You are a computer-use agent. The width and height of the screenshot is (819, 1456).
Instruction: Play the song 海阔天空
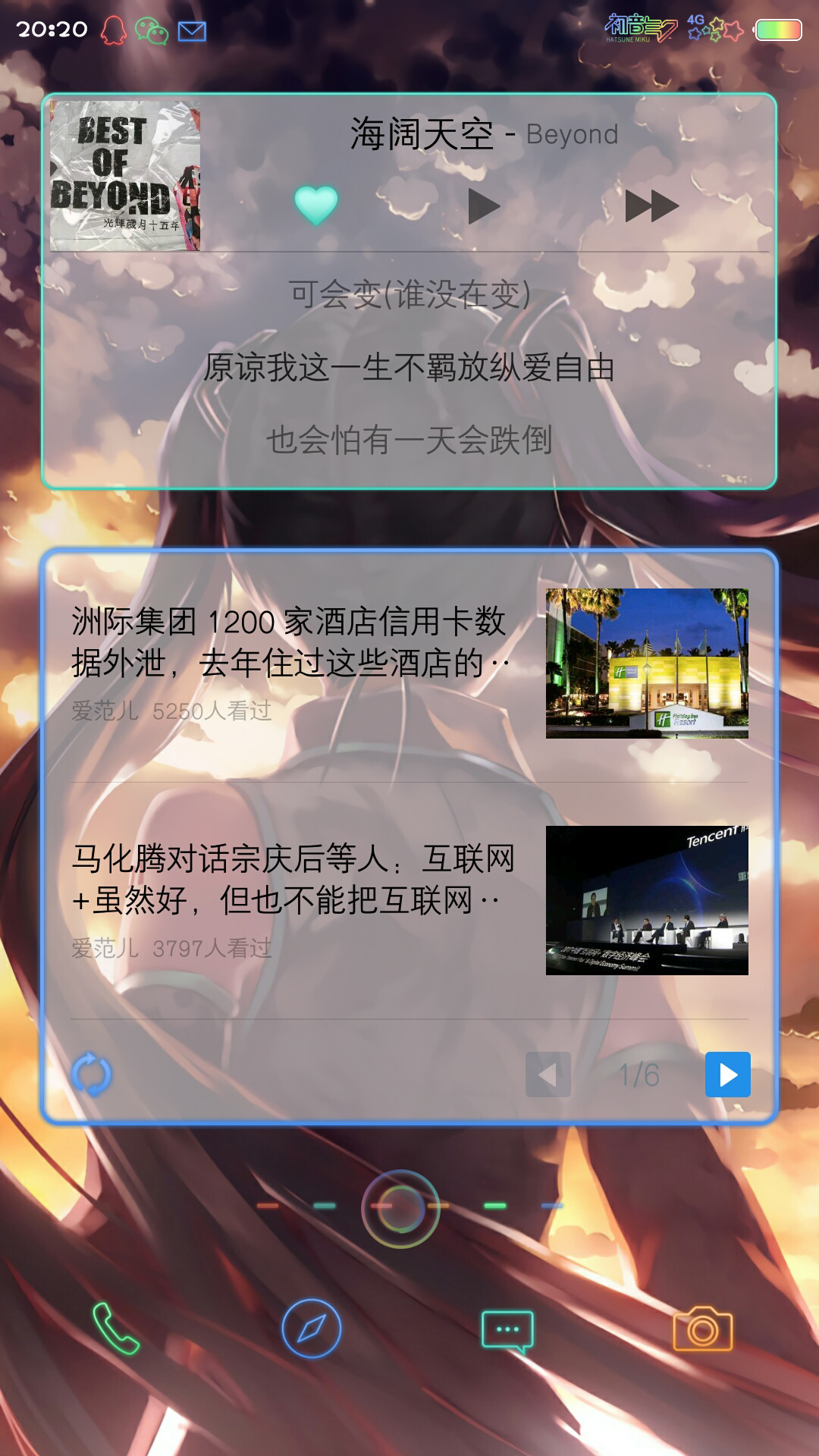click(x=484, y=206)
